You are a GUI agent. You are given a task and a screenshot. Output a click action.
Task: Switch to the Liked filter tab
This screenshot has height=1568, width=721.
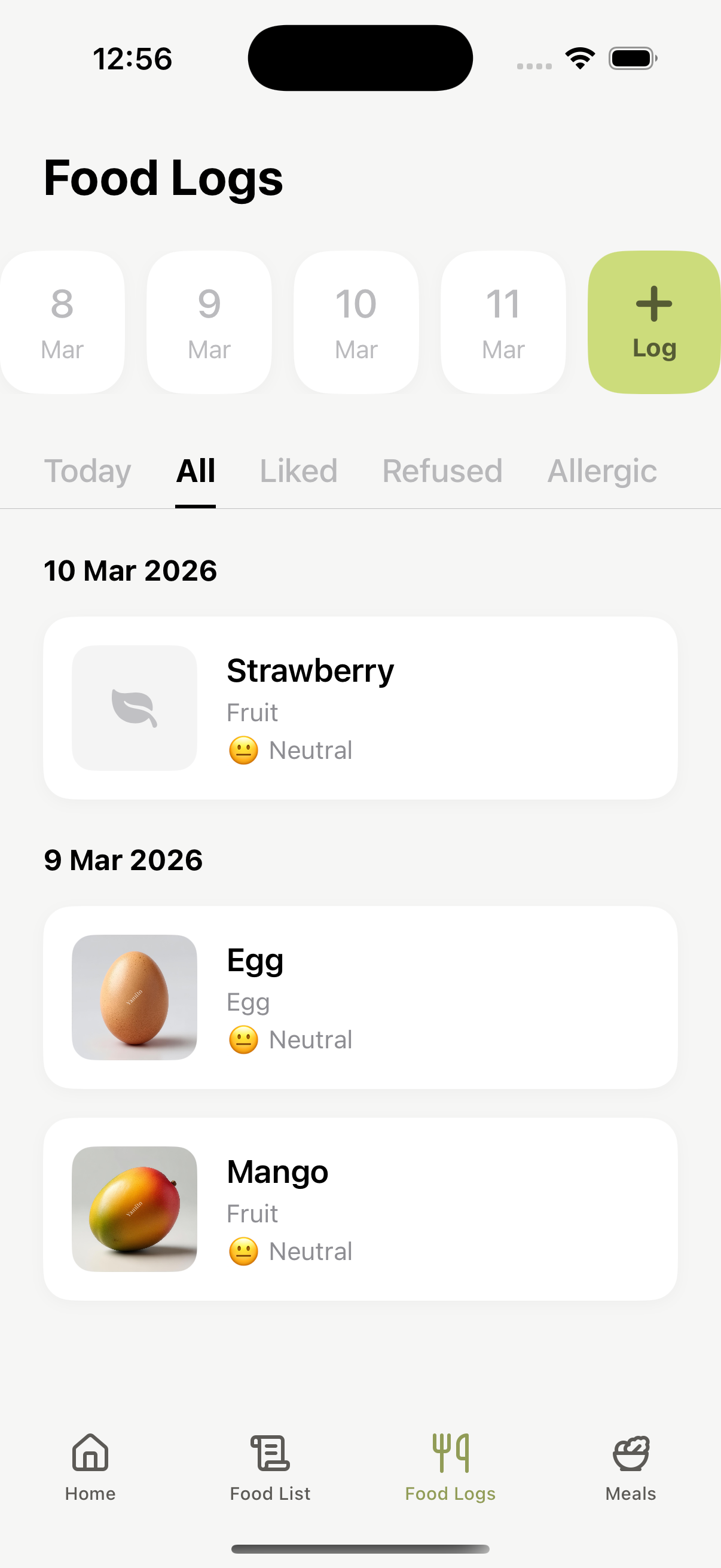[298, 471]
